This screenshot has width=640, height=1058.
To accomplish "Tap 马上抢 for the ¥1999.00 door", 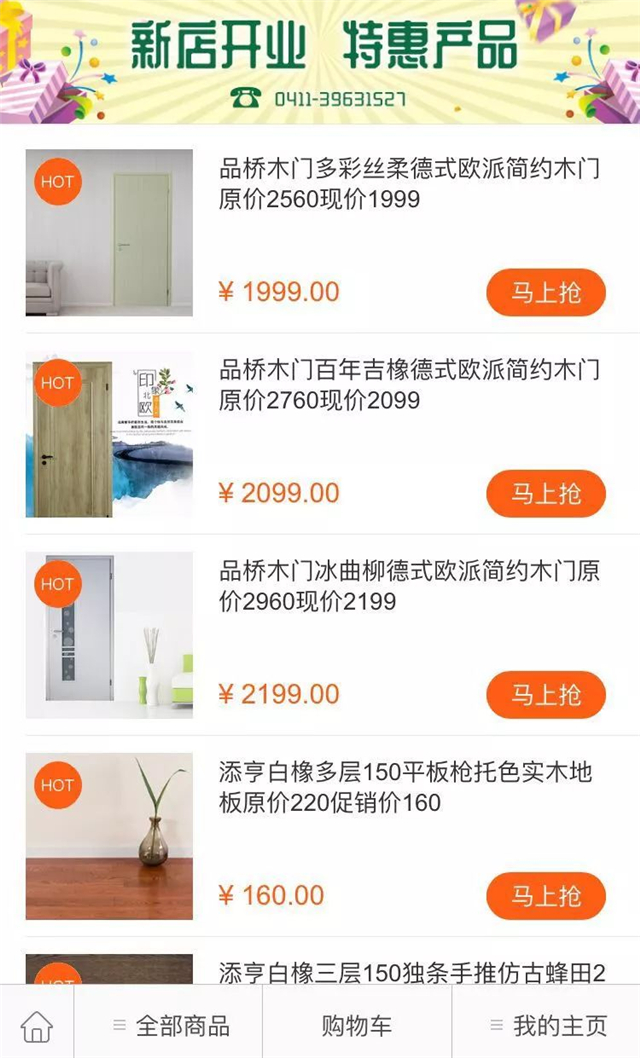I will click(x=546, y=292).
